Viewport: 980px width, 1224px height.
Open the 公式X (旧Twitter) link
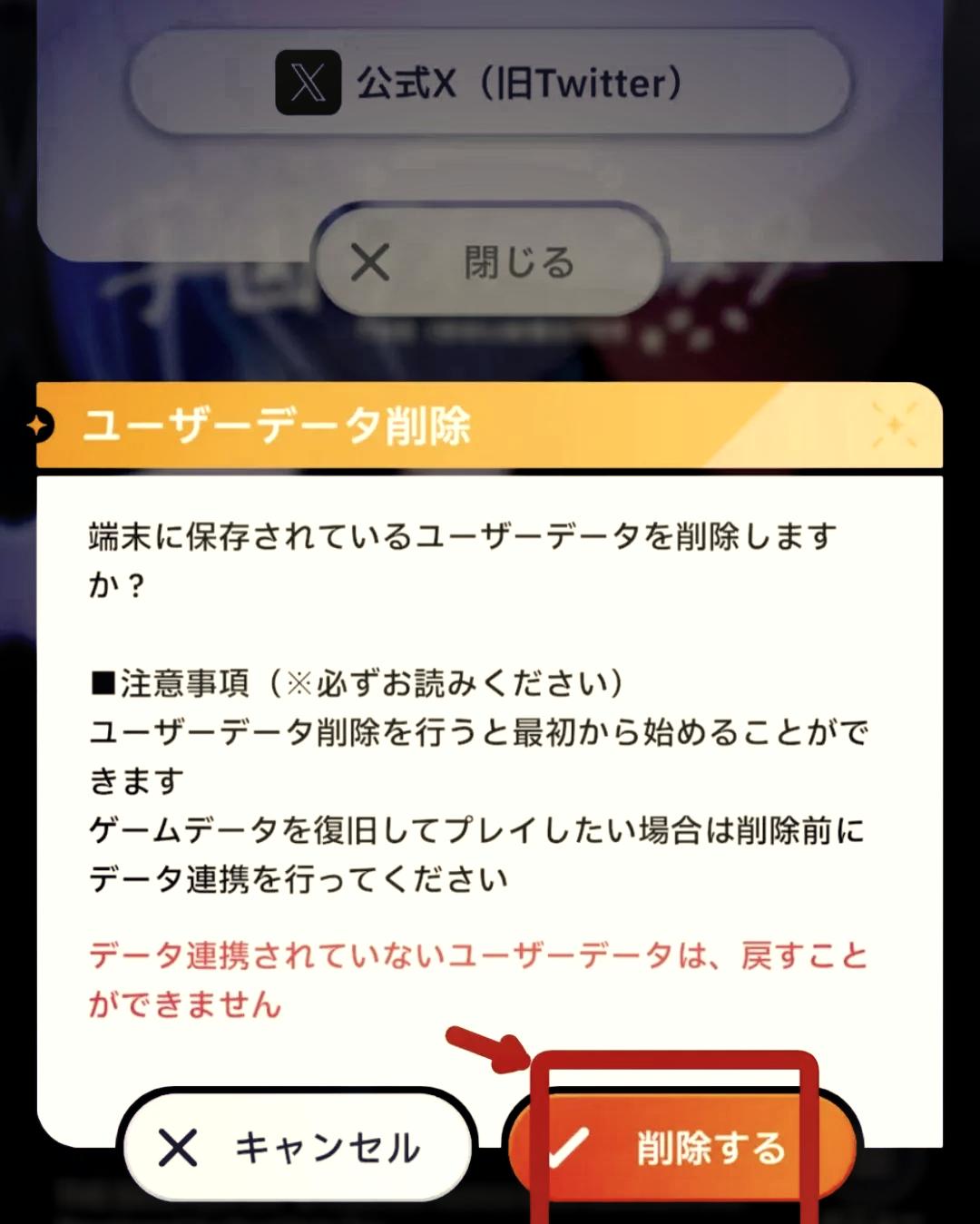(x=490, y=83)
